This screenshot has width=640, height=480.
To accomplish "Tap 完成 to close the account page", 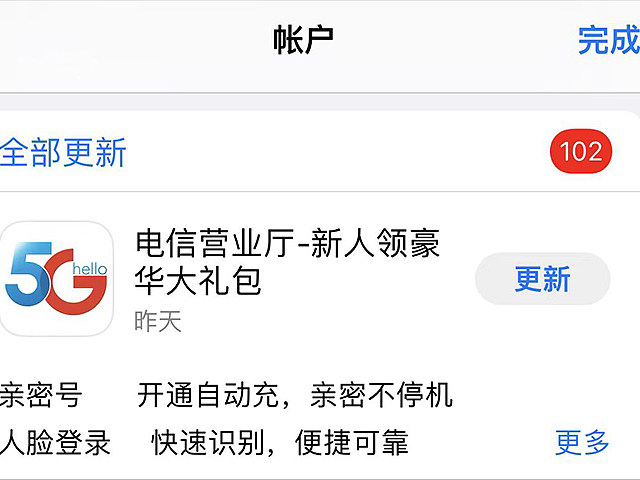I will (x=608, y=41).
